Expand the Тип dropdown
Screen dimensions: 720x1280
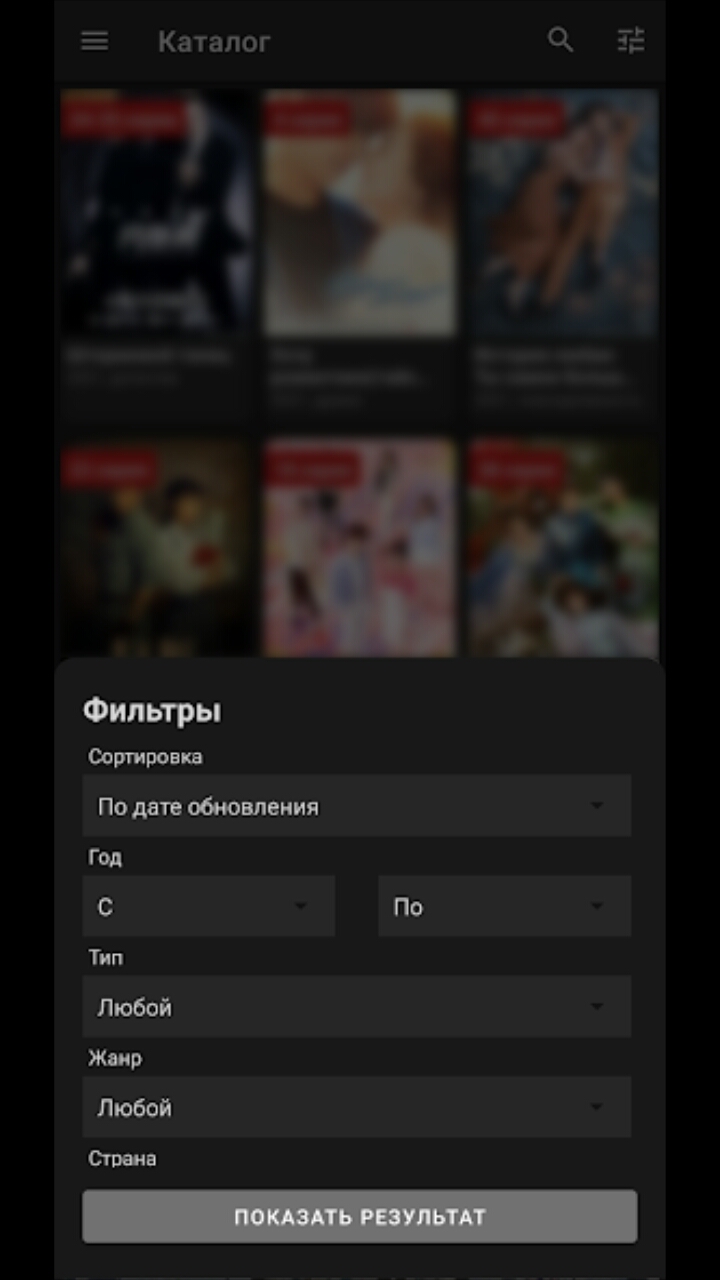[x=356, y=1007]
